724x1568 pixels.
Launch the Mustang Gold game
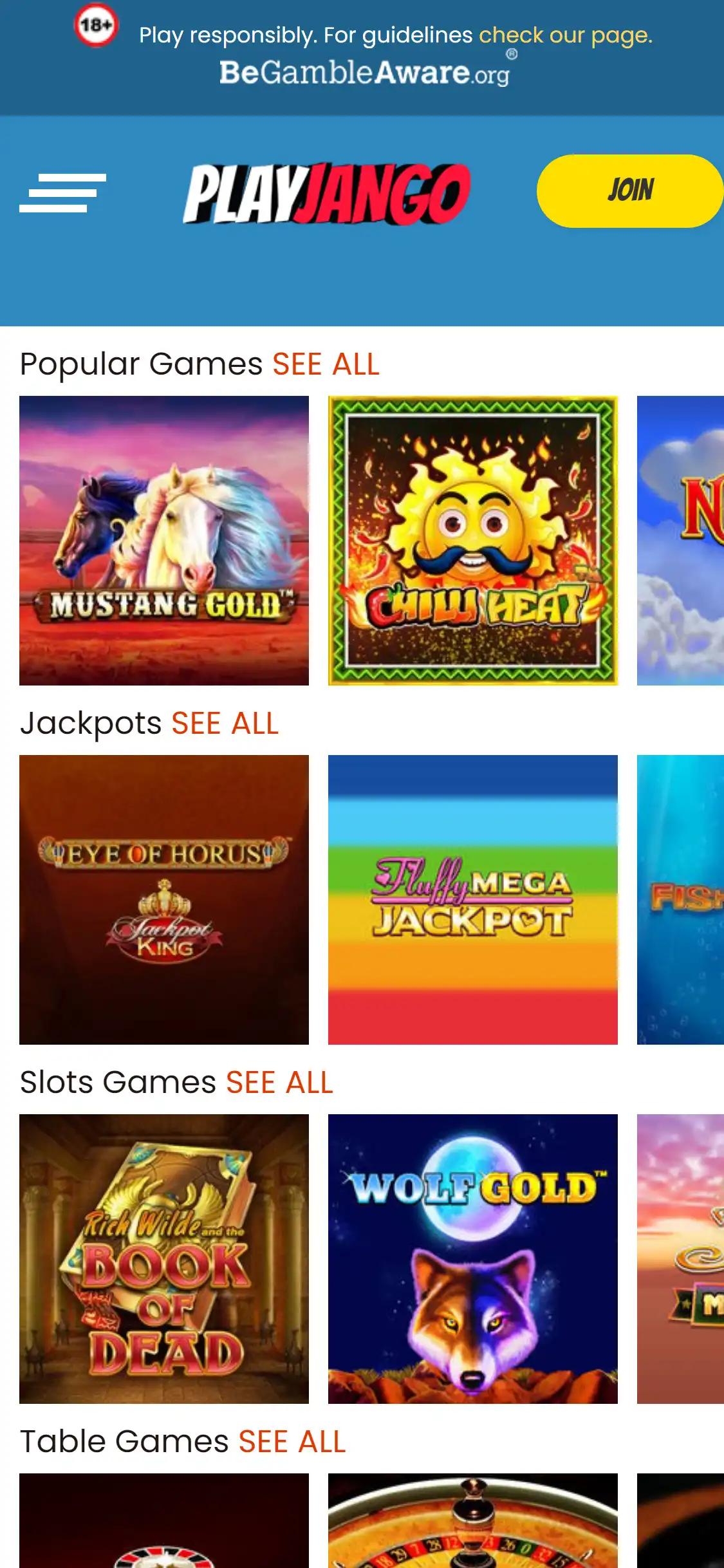[x=164, y=540]
